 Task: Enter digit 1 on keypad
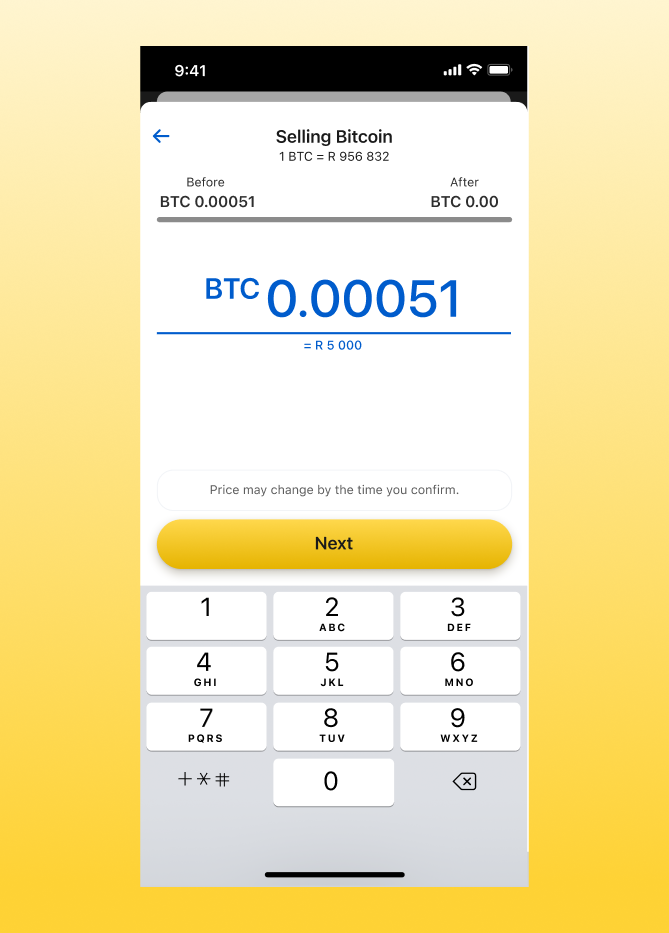click(x=206, y=615)
